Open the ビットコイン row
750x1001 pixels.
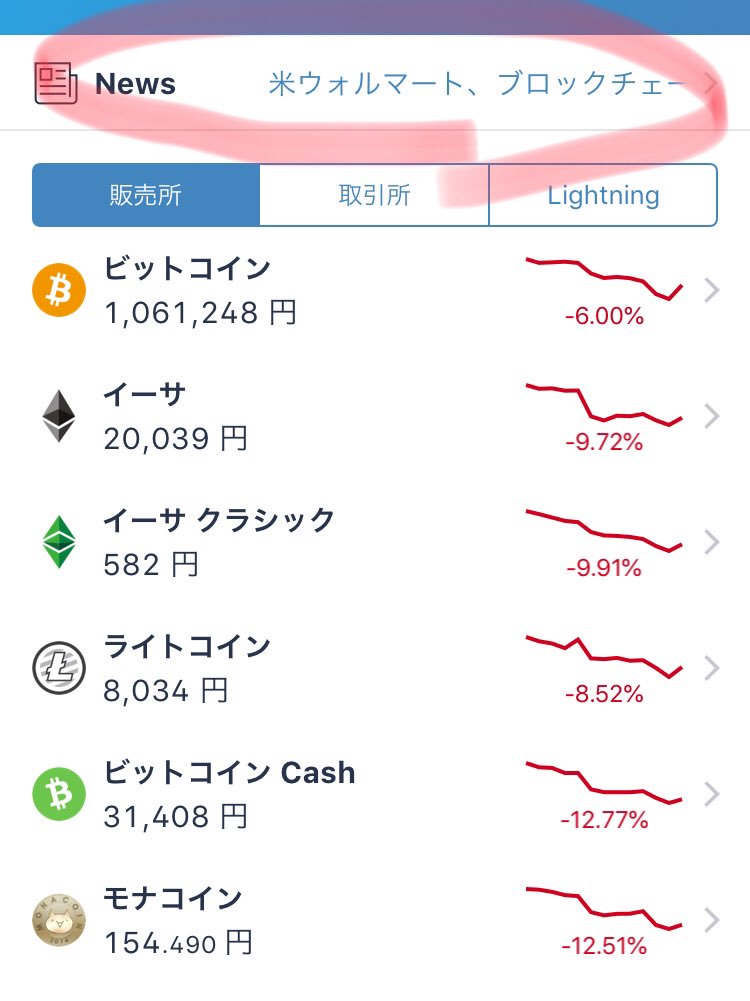[x=375, y=291]
